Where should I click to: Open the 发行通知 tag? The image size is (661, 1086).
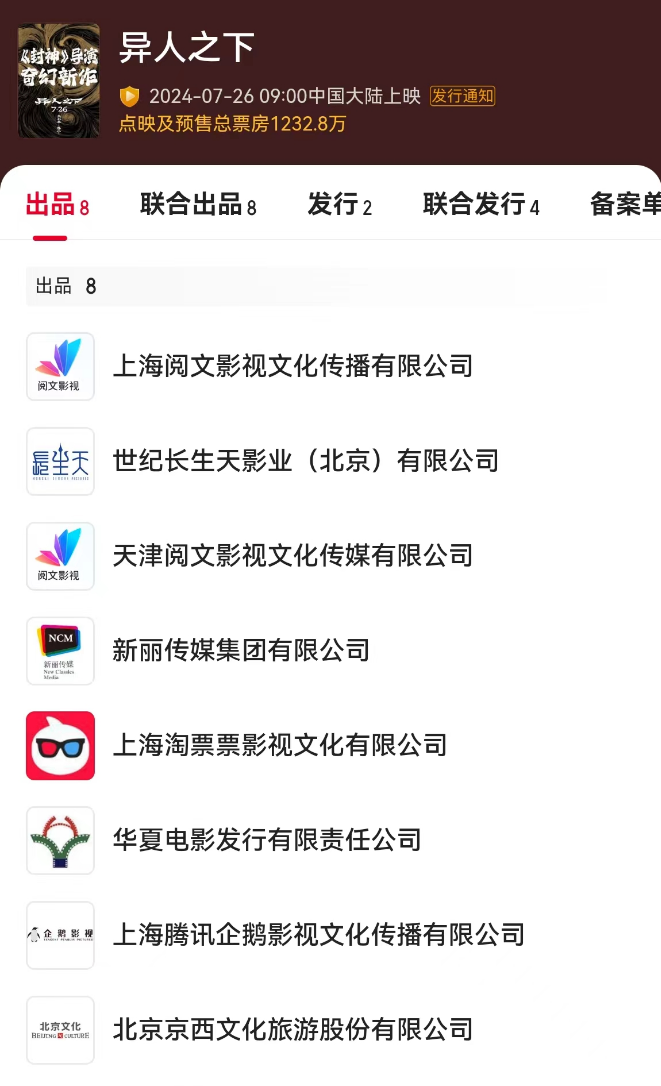pyautogui.click(x=462, y=96)
